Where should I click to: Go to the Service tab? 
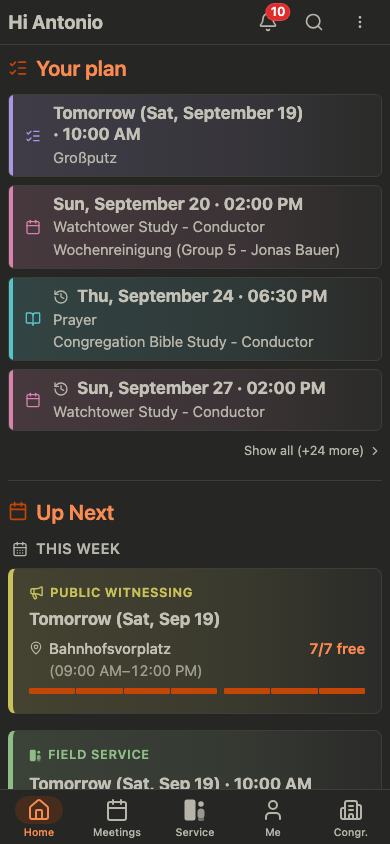[195, 817]
